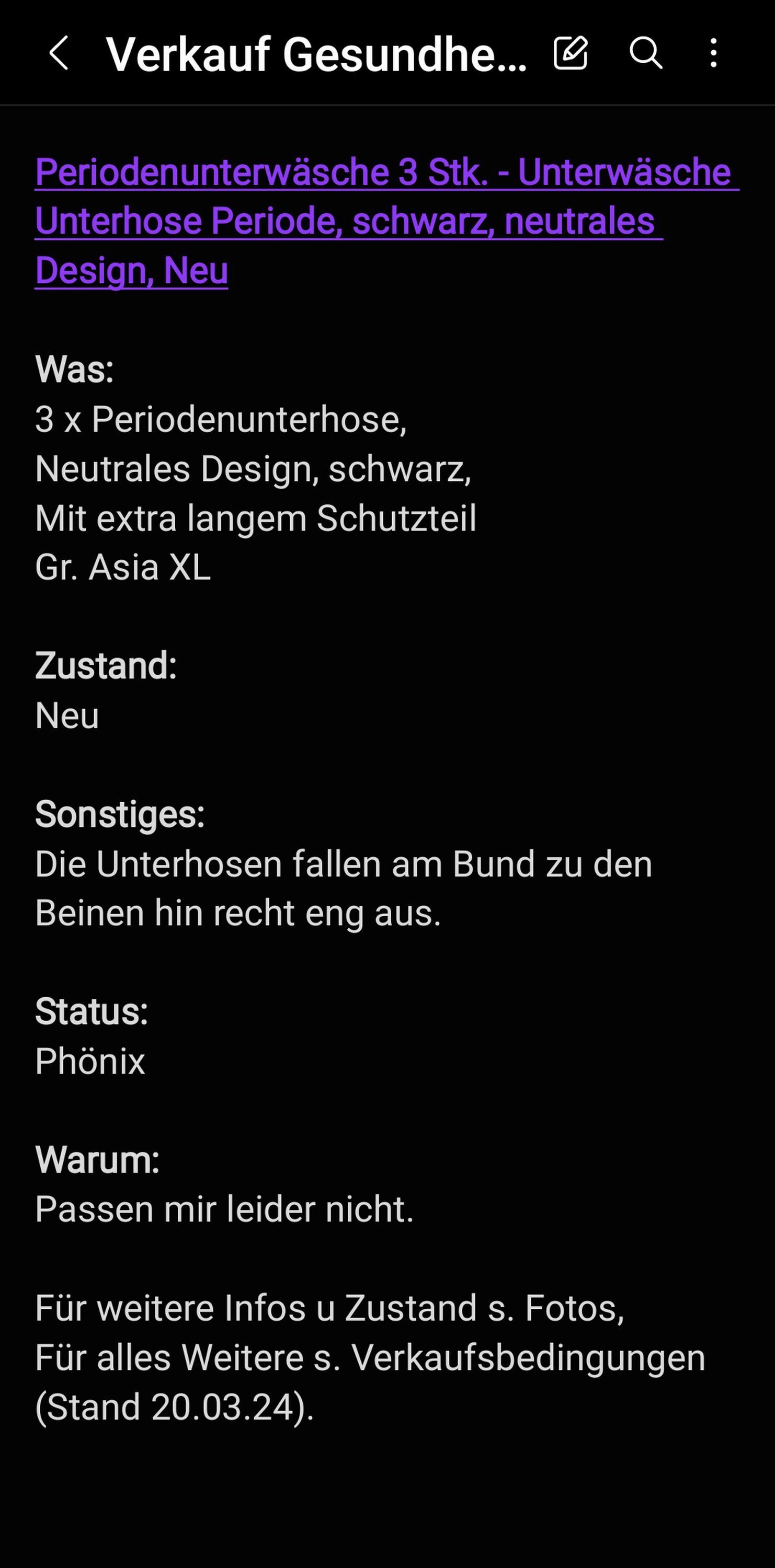Open the Periodenunterwäsche 3 Stk. link
This screenshot has width=775, height=1568.
pyautogui.click(x=387, y=221)
